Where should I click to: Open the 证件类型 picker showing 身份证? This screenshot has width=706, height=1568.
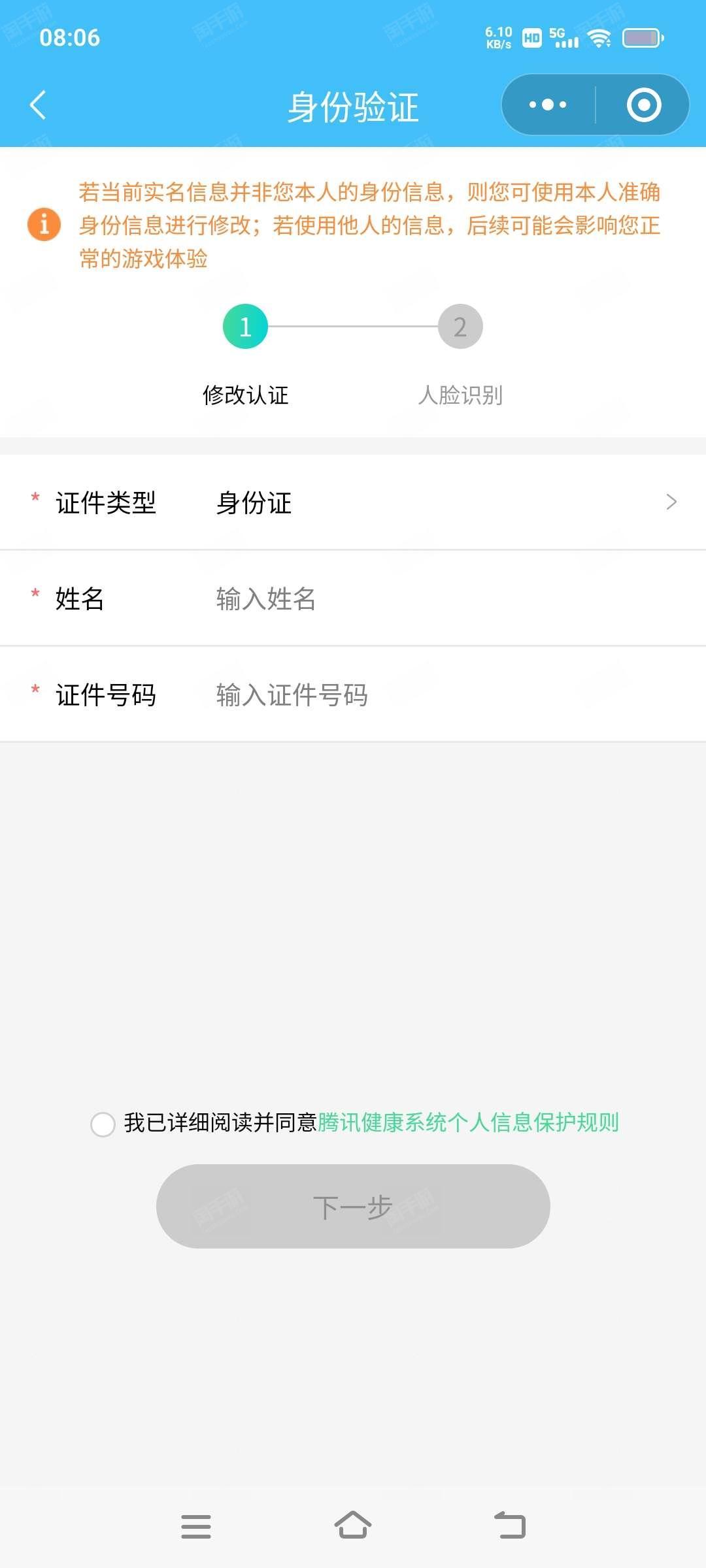coord(353,502)
